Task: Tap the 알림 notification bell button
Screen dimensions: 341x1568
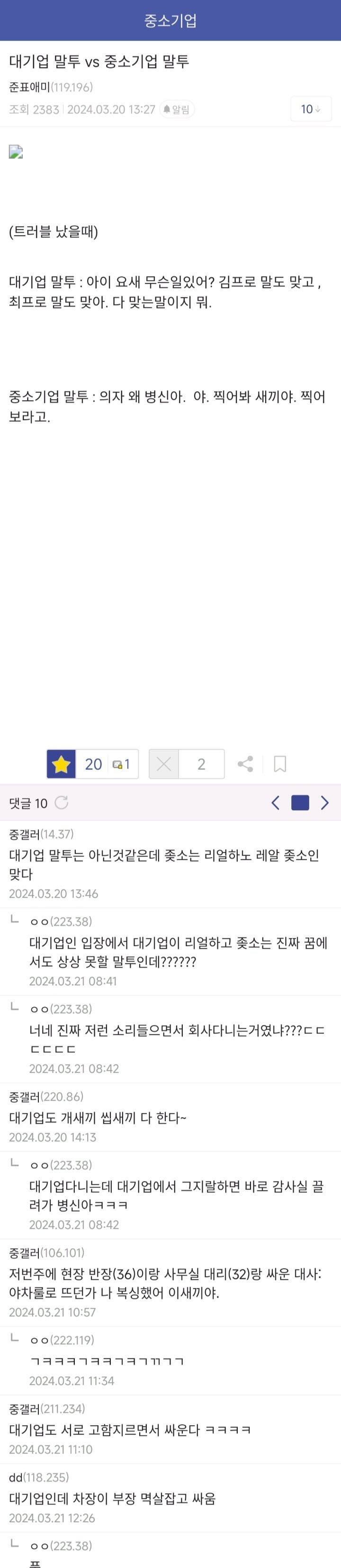Action: coord(176,110)
